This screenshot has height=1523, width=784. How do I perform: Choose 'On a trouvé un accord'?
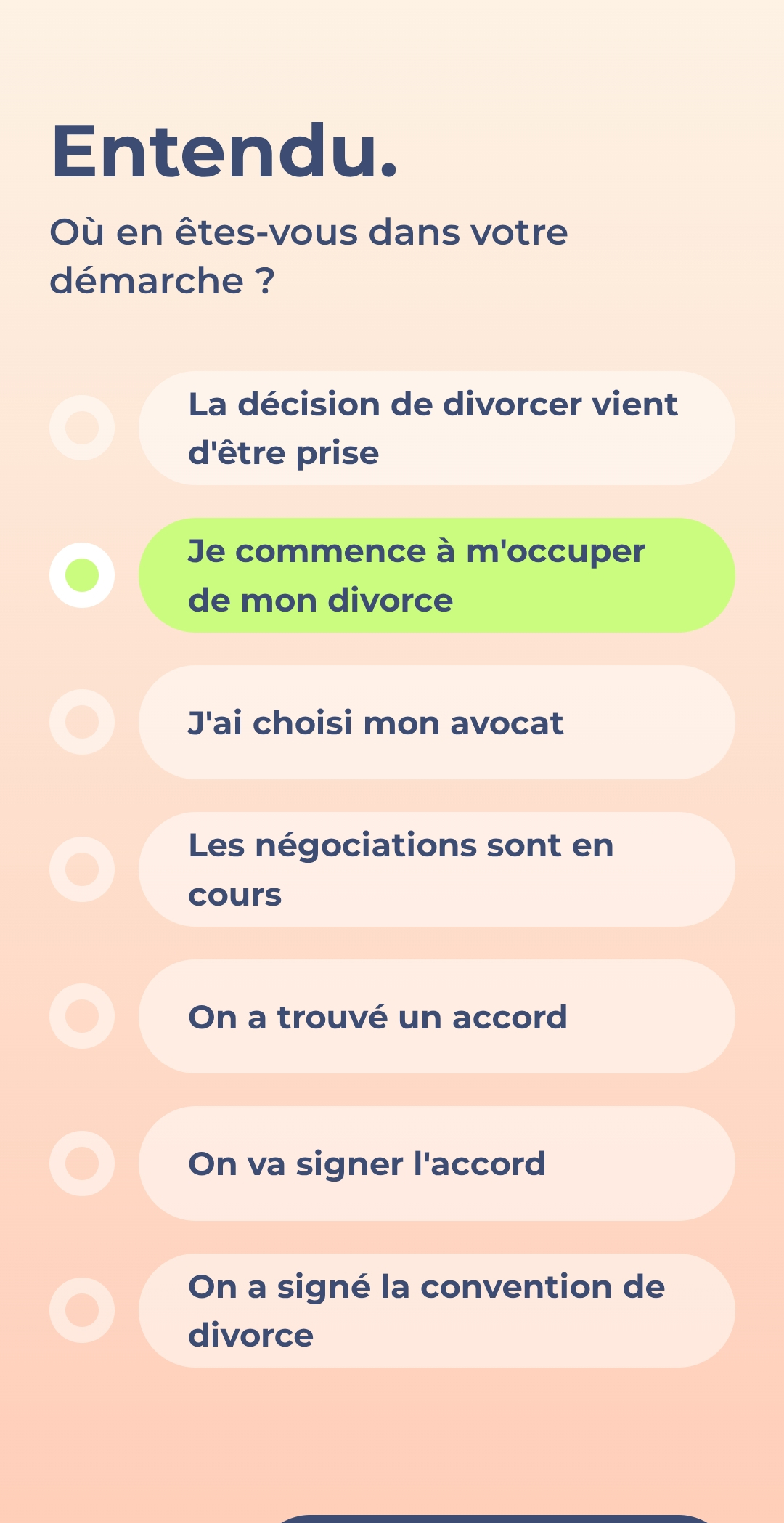[436, 1017]
